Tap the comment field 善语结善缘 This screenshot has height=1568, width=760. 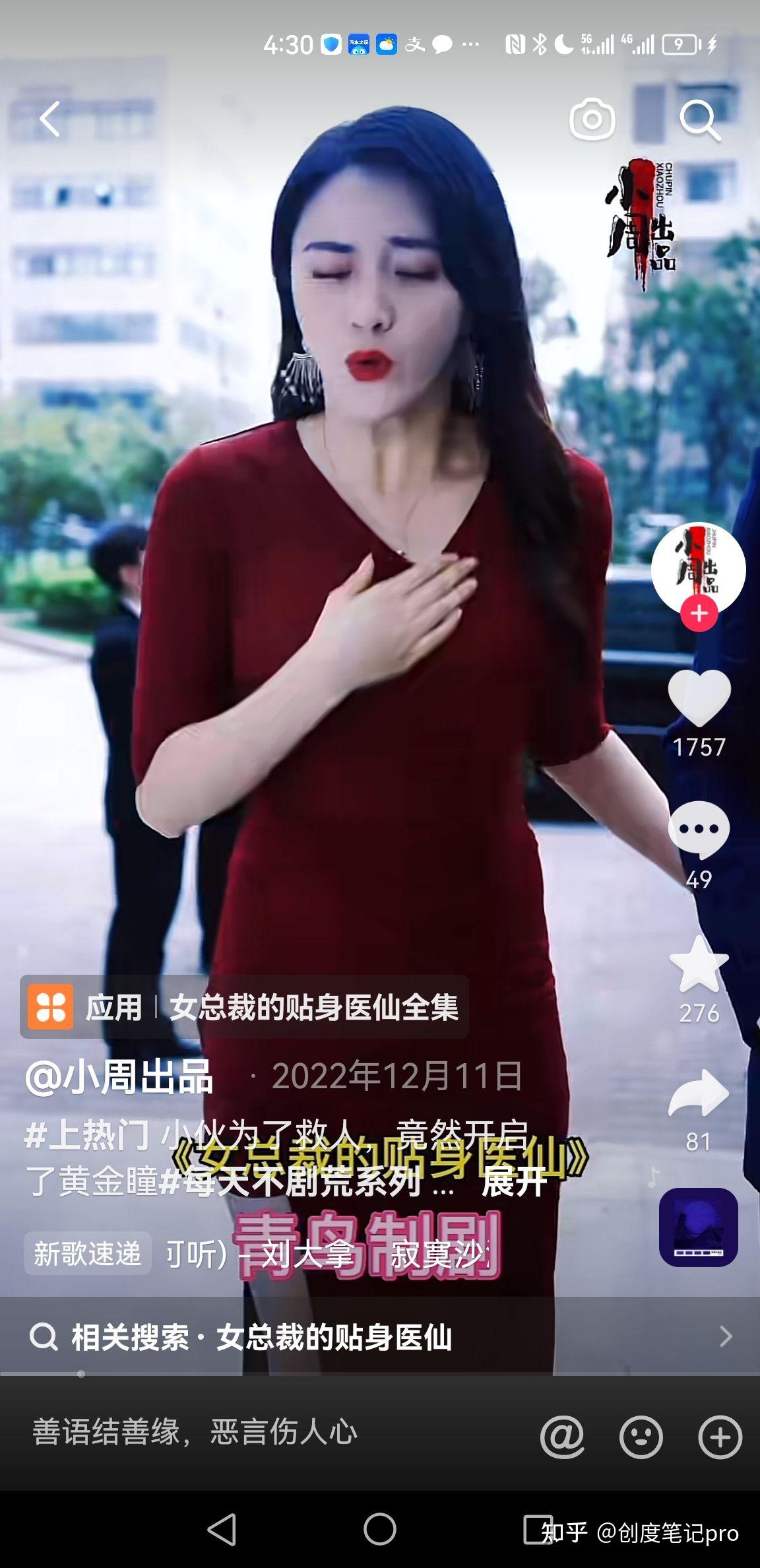pos(264,1433)
